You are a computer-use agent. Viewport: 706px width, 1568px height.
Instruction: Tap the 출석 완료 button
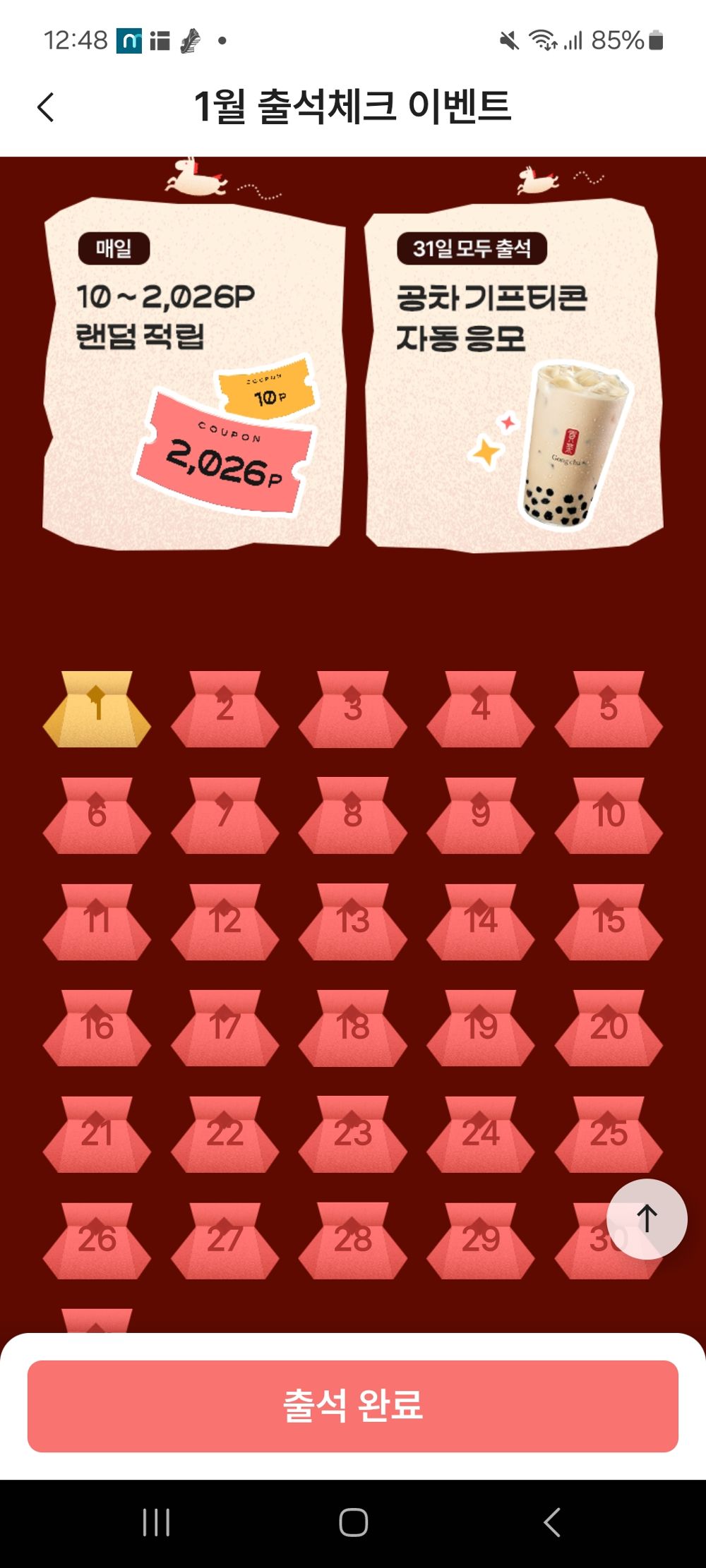coord(353,1405)
